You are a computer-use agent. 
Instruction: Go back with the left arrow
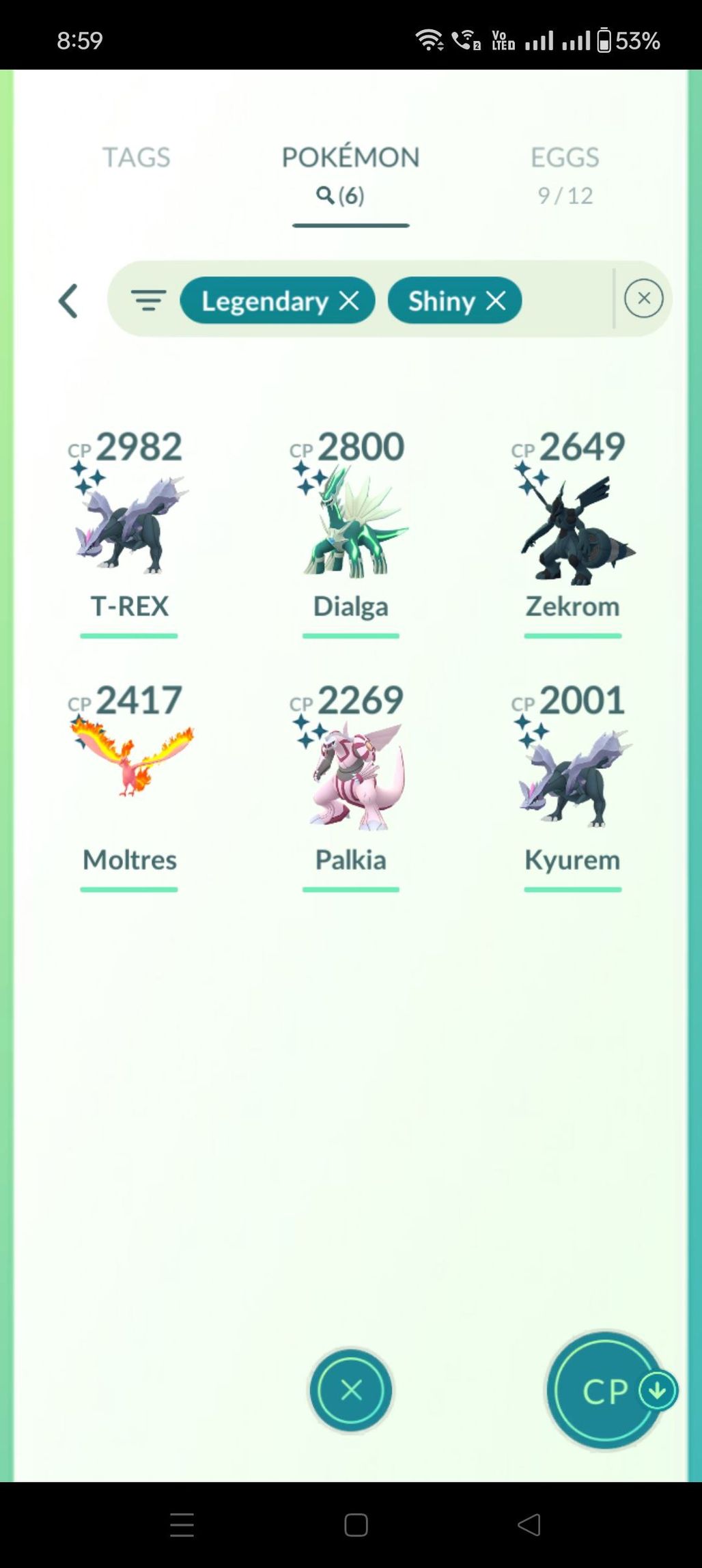68,300
